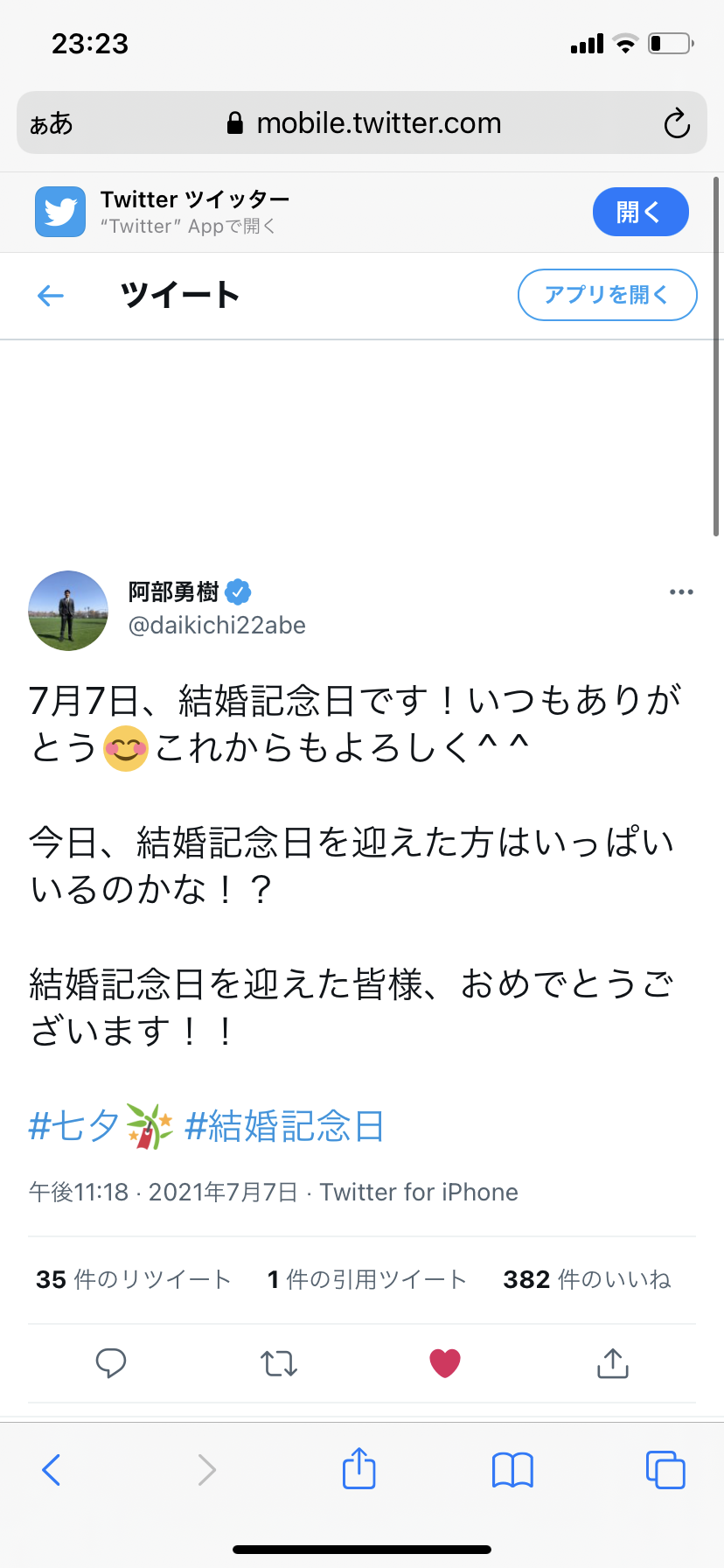The image size is (724, 1568).
Task: Open the tweet's three-dot overflow menu
Action: coord(681,592)
